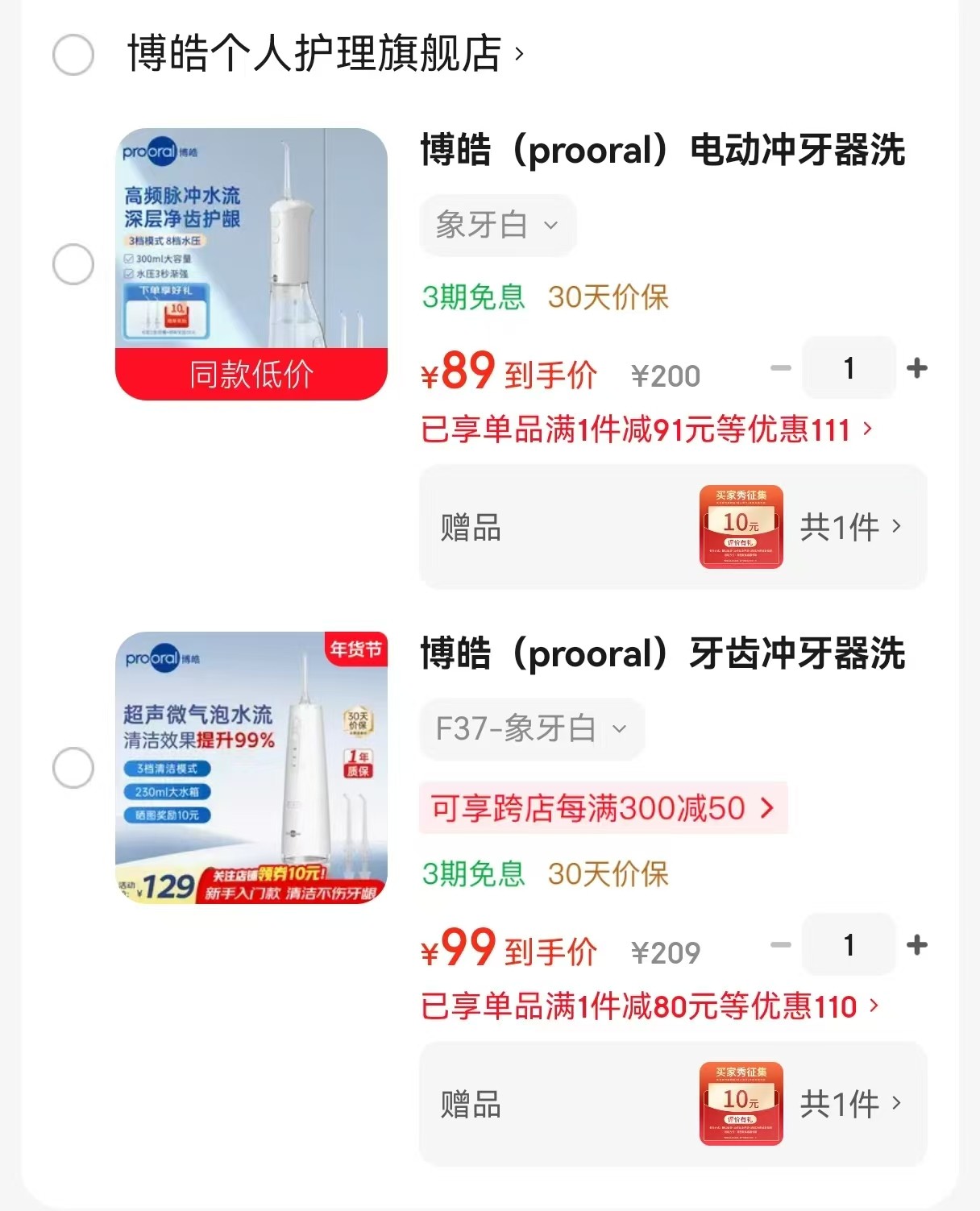
Task: Decrease quantity of the ¥89 item
Action: tap(780, 368)
